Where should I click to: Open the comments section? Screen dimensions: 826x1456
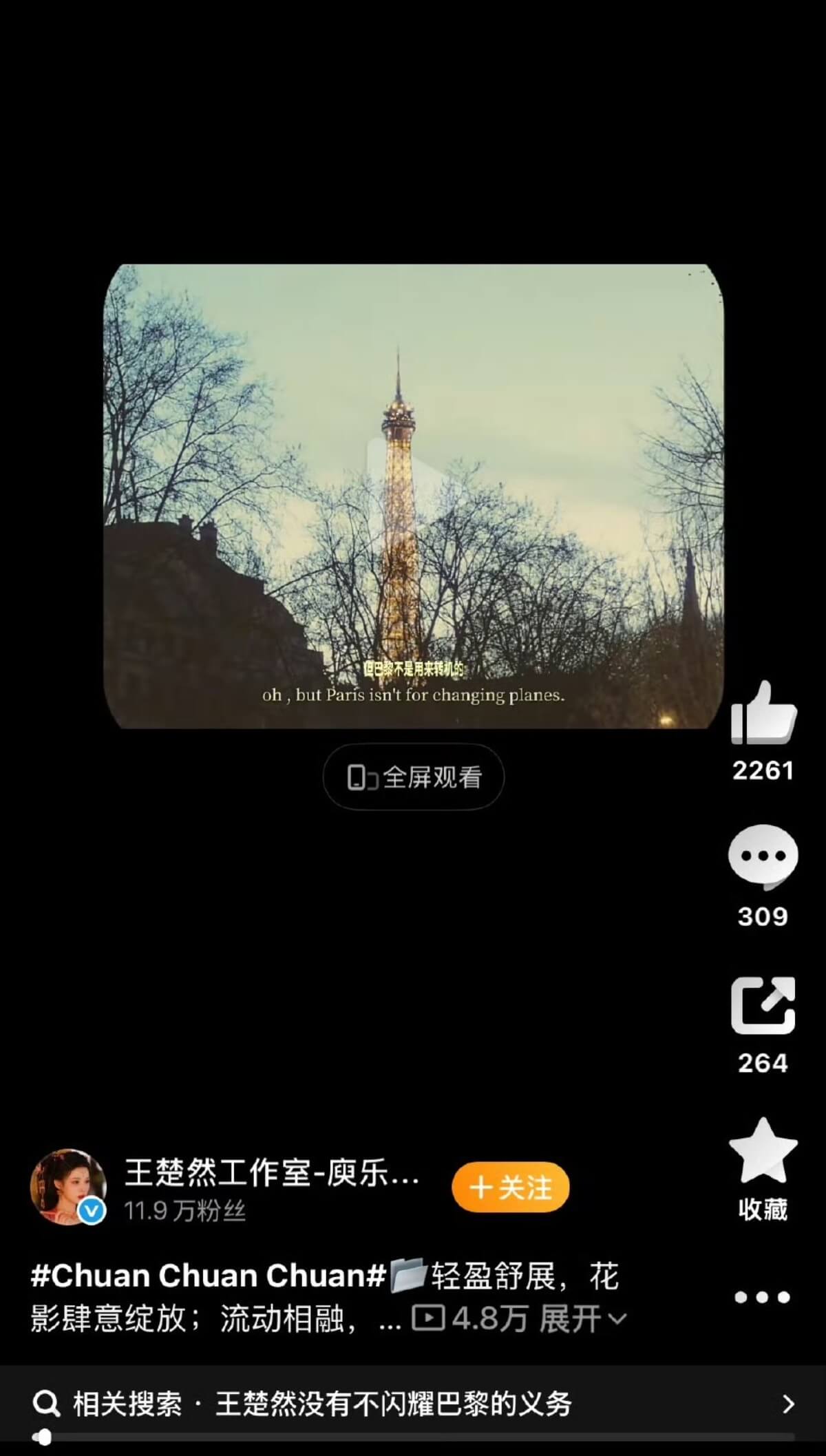coord(763,858)
